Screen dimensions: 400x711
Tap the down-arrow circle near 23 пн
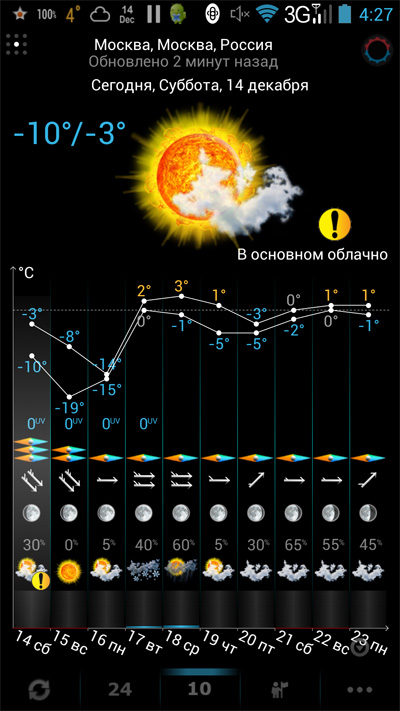coord(359,648)
